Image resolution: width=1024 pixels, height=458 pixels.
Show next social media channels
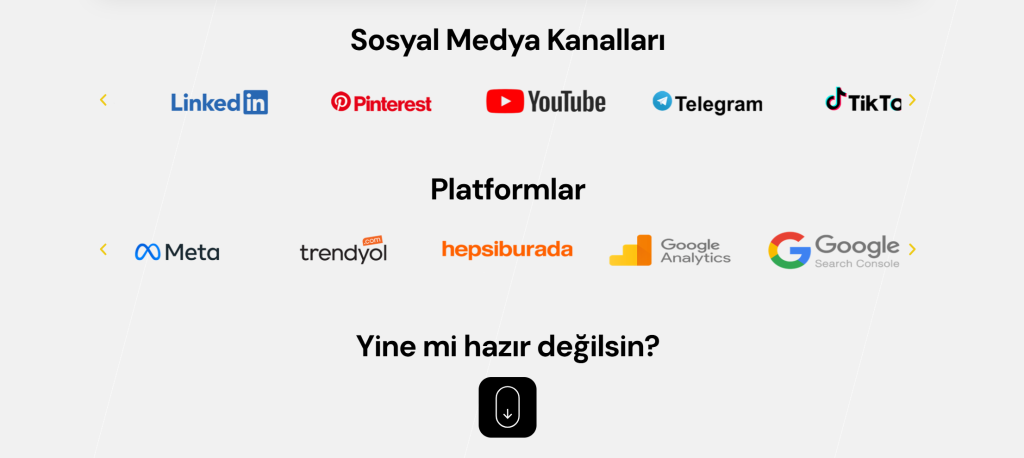911,100
